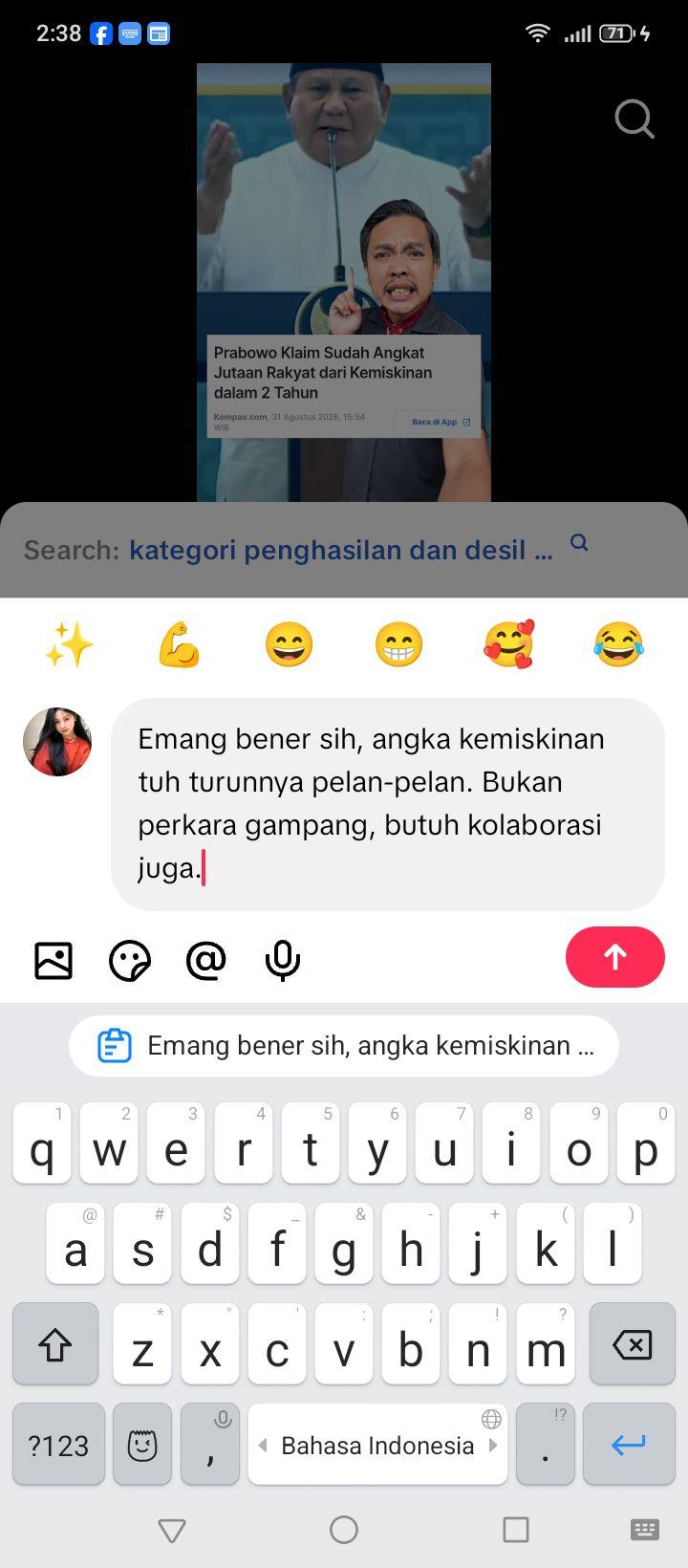Mention someone with the @ icon

tap(206, 960)
